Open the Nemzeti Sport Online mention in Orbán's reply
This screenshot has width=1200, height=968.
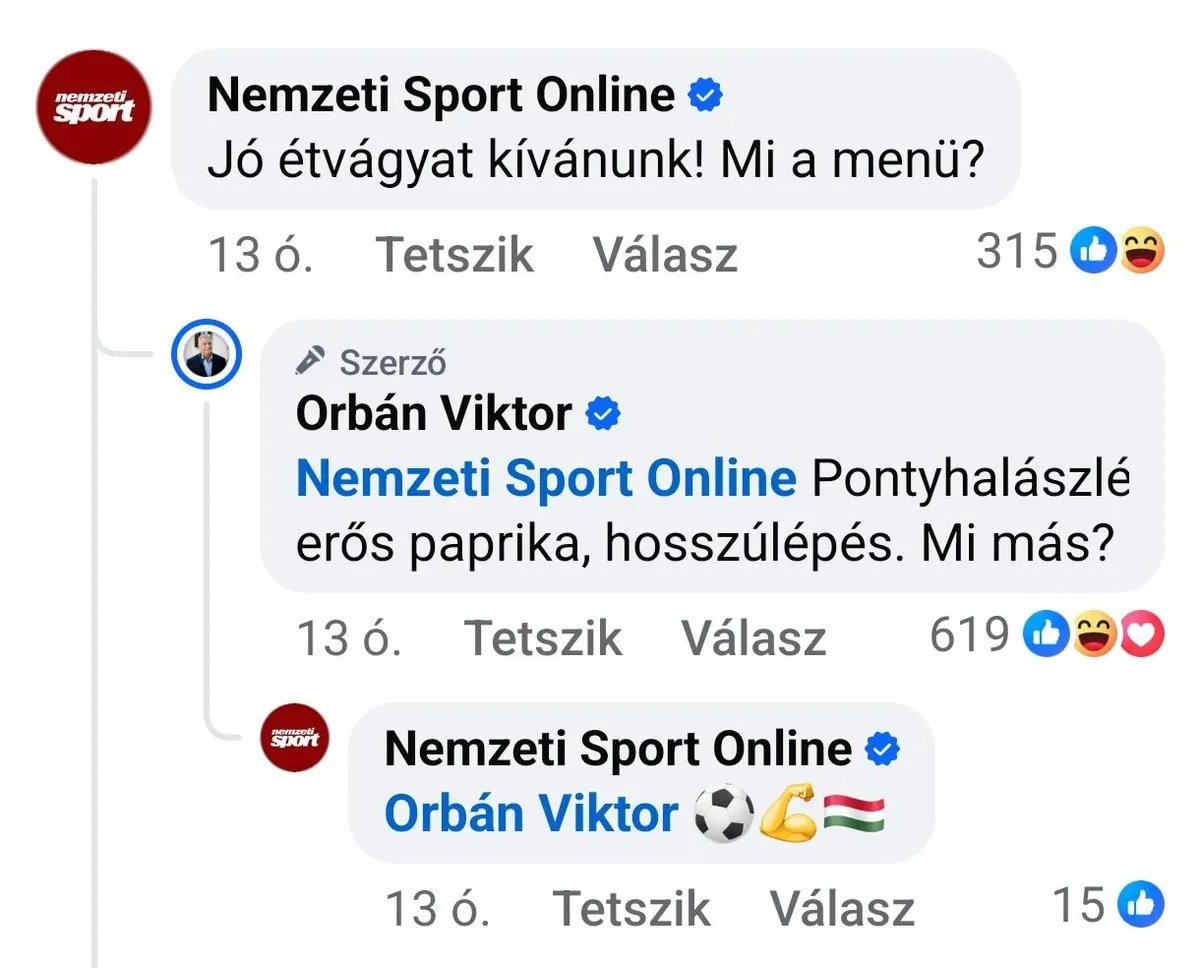pyautogui.click(x=546, y=481)
